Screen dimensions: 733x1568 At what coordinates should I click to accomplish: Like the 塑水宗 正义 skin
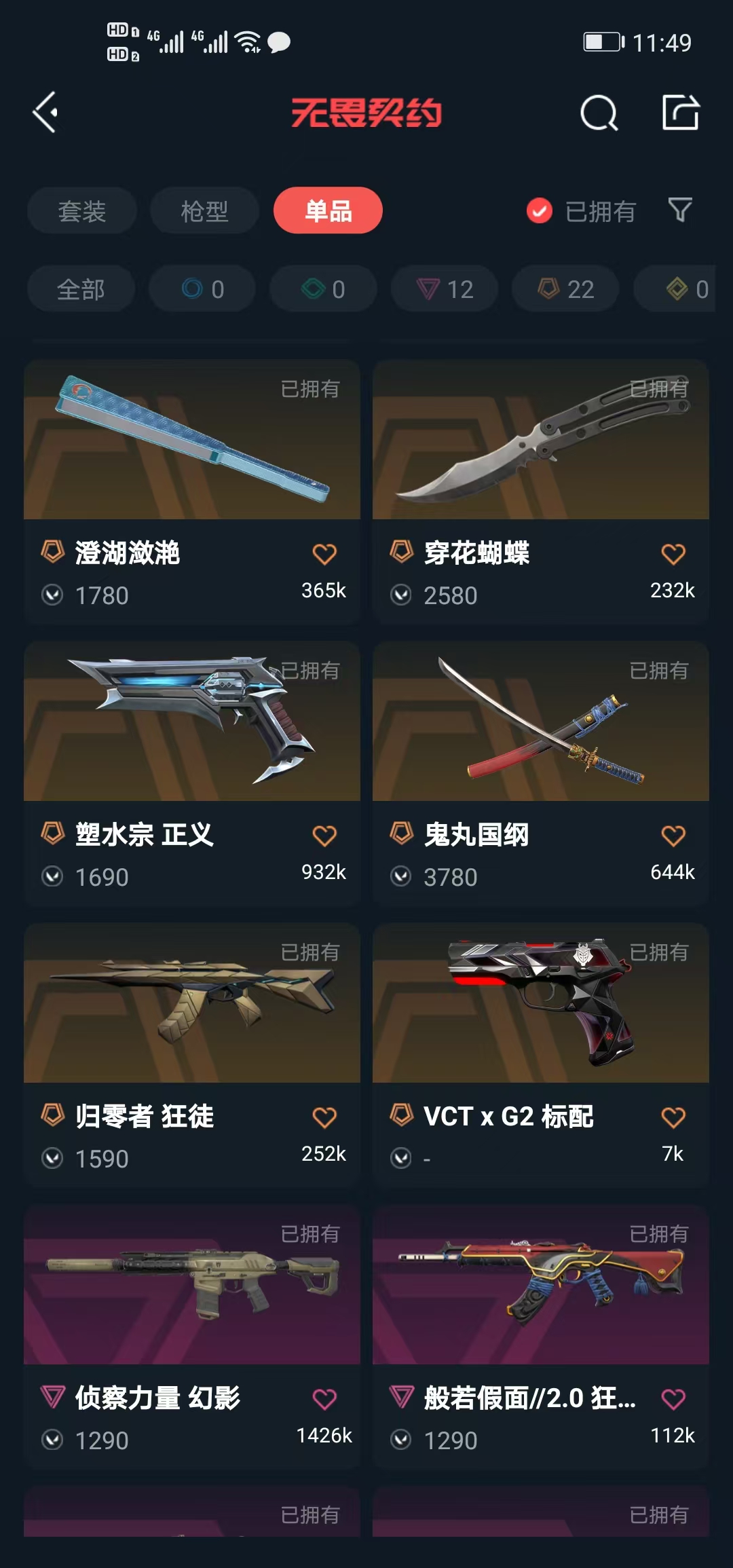coord(324,836)
